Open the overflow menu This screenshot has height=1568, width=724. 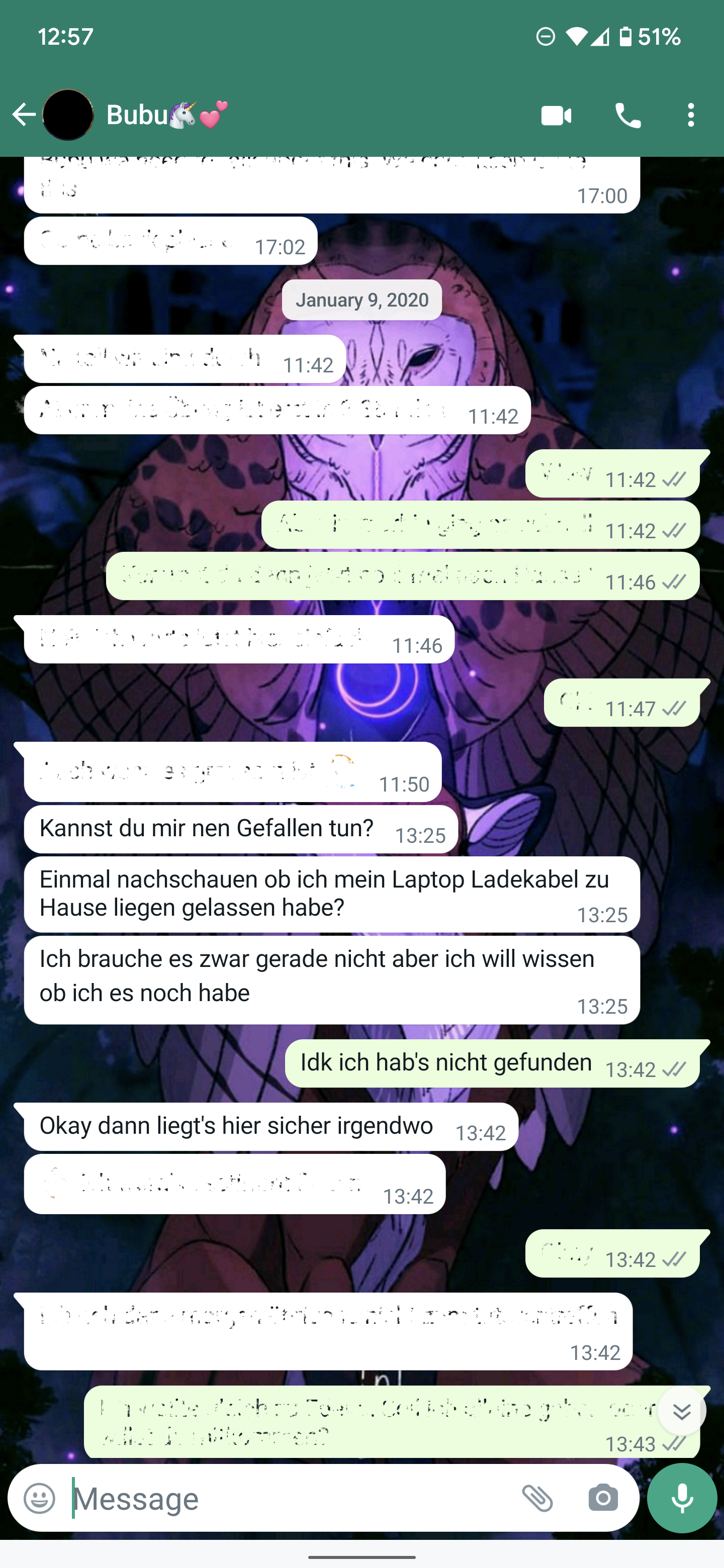coord(690,115)
